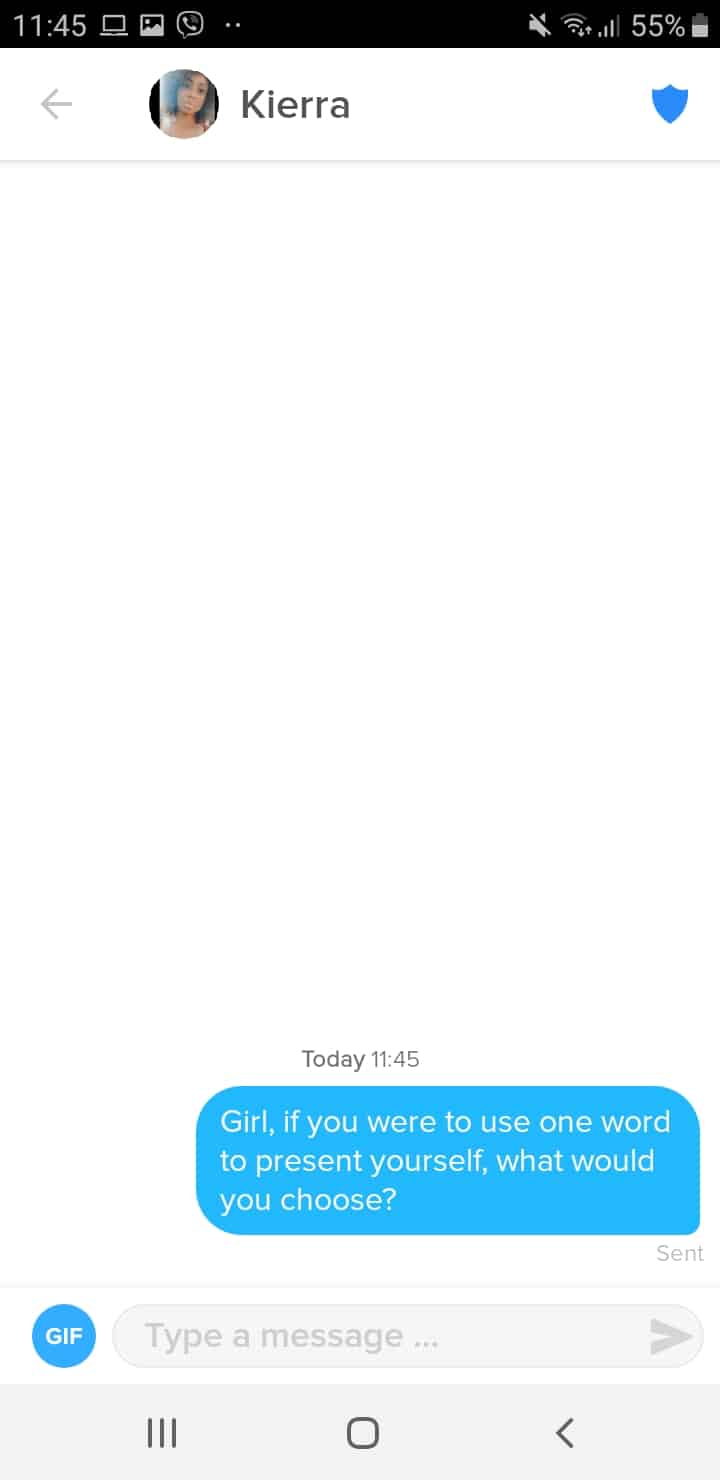Tap the send arrow icon
Screen dimensions: 720x1480
click(671, 1336)
